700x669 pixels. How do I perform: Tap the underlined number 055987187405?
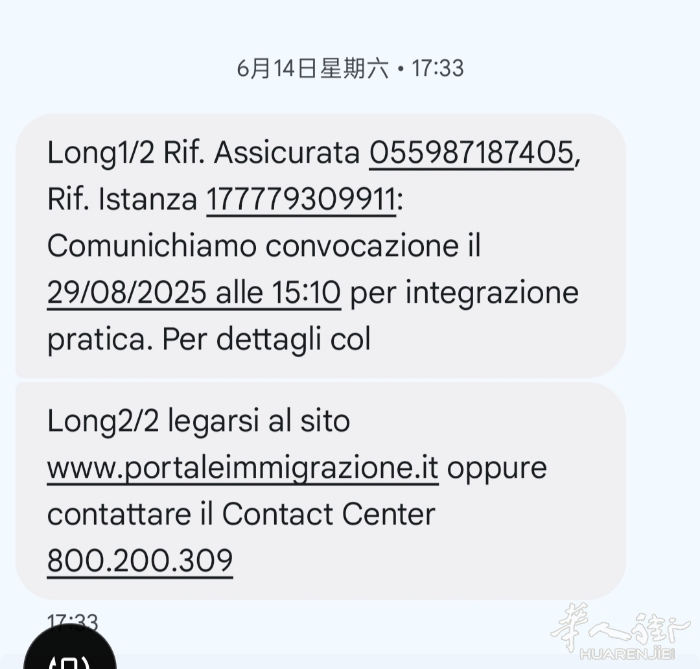[473, 153]
